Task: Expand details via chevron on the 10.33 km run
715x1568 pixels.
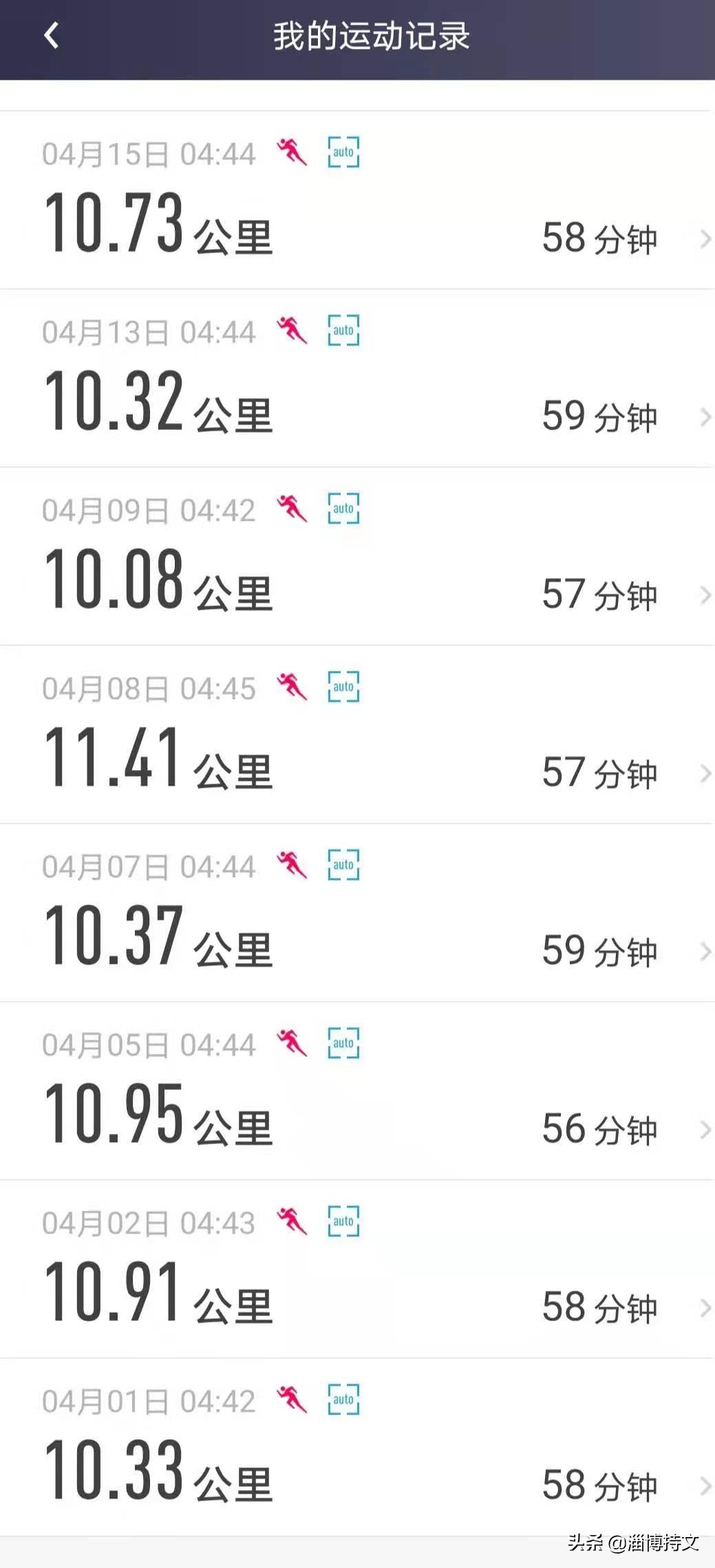Action: pos(705,1486)
